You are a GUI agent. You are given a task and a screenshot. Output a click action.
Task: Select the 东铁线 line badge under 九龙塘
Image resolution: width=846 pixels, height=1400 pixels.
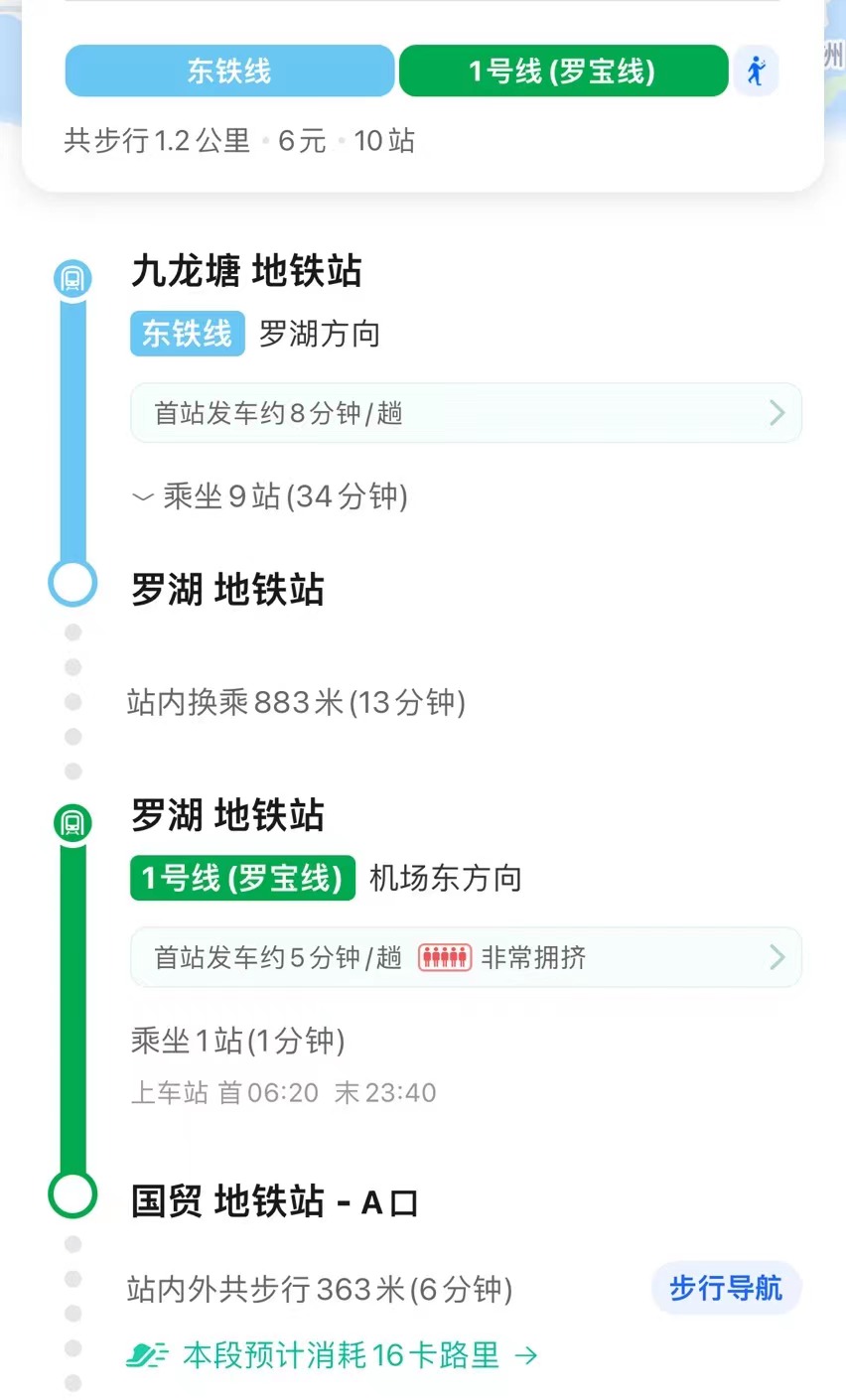click(x=187, y=334)
